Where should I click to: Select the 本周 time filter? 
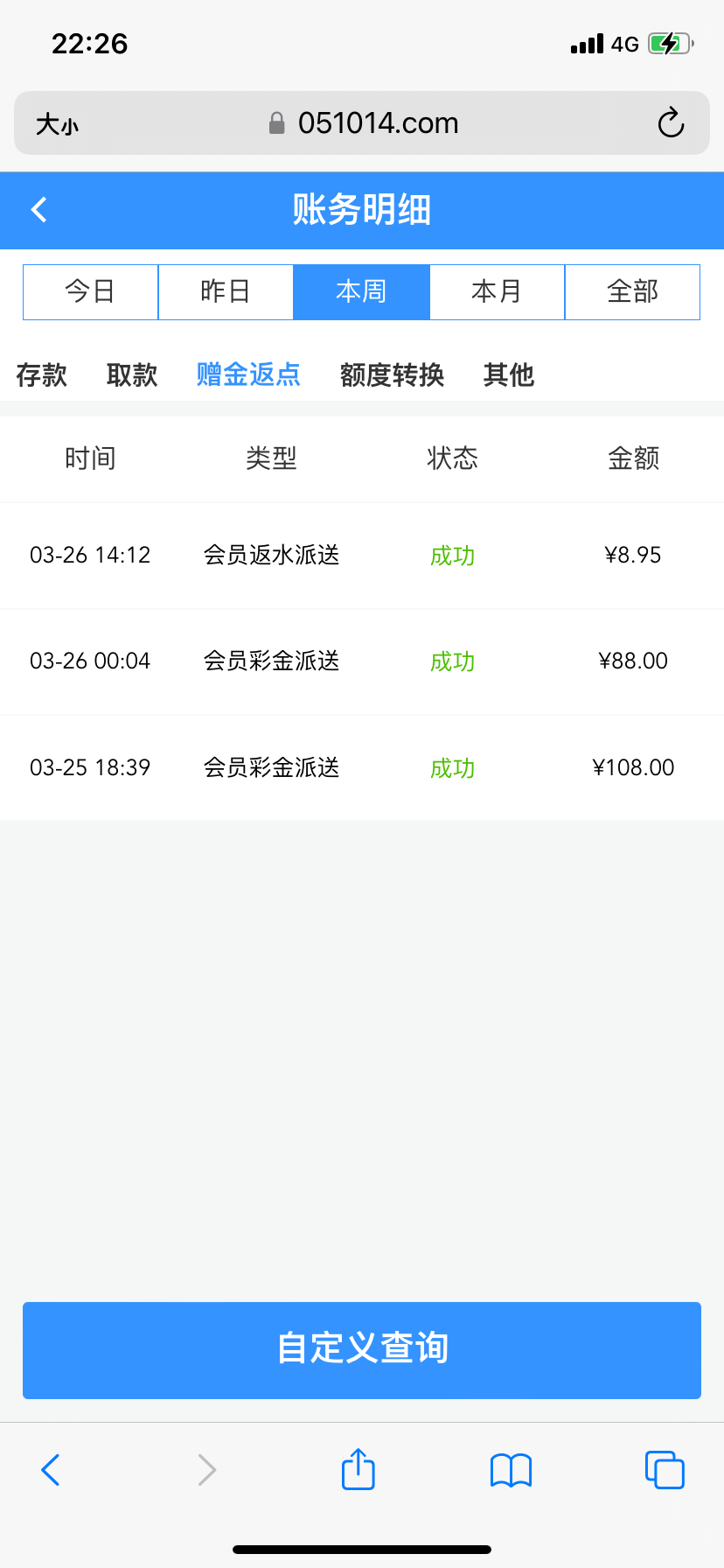coord(361,291)
